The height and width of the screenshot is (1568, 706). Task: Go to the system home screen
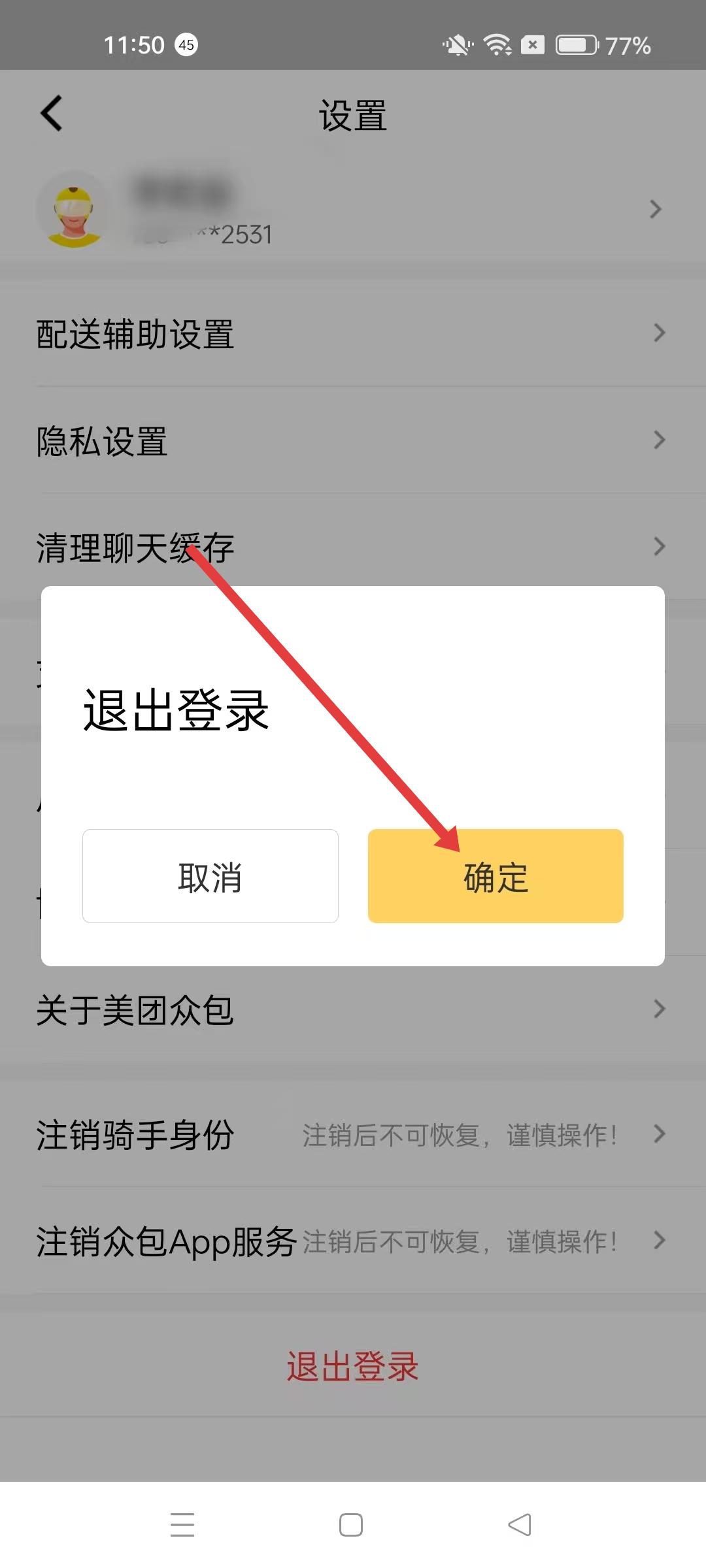[351, 1525]
